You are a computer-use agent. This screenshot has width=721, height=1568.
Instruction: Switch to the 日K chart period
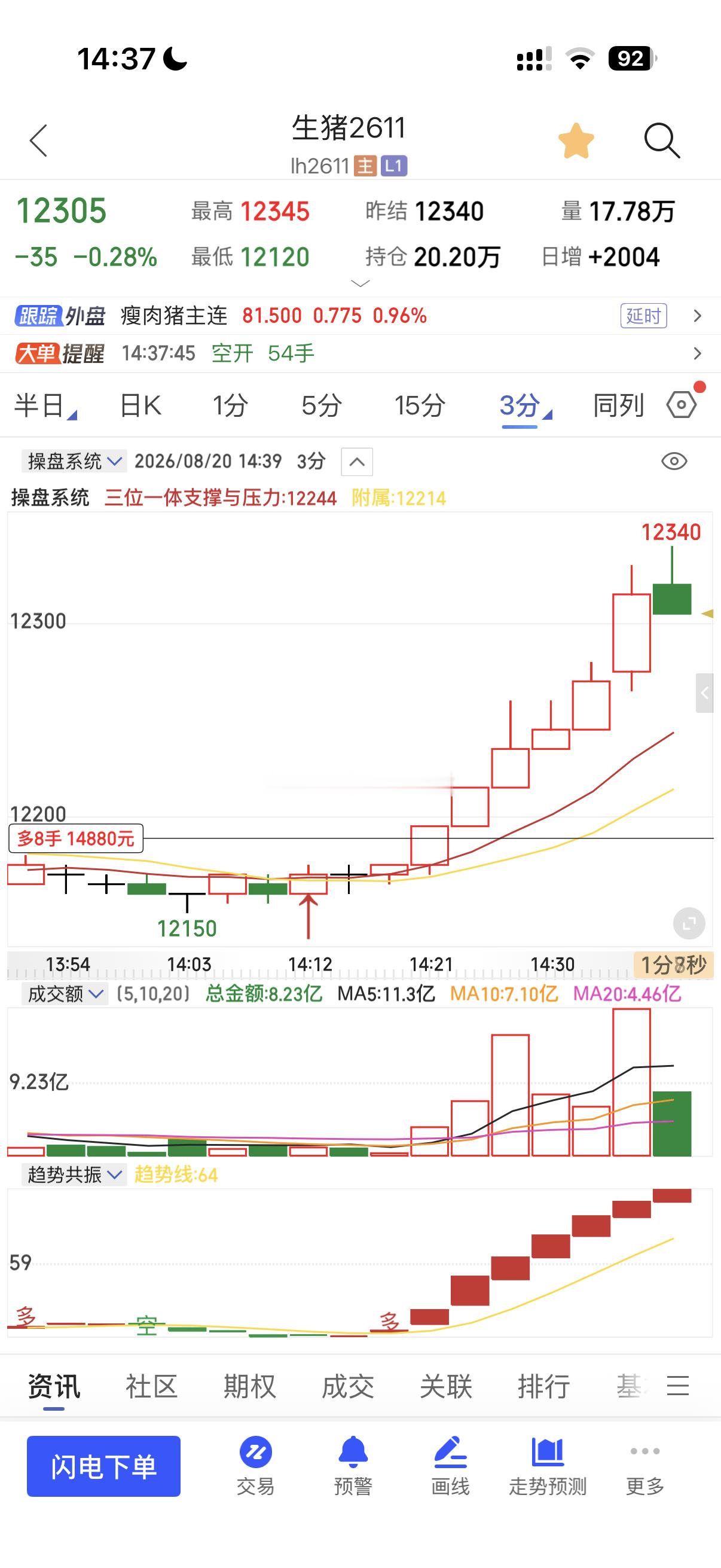[140, 405]
